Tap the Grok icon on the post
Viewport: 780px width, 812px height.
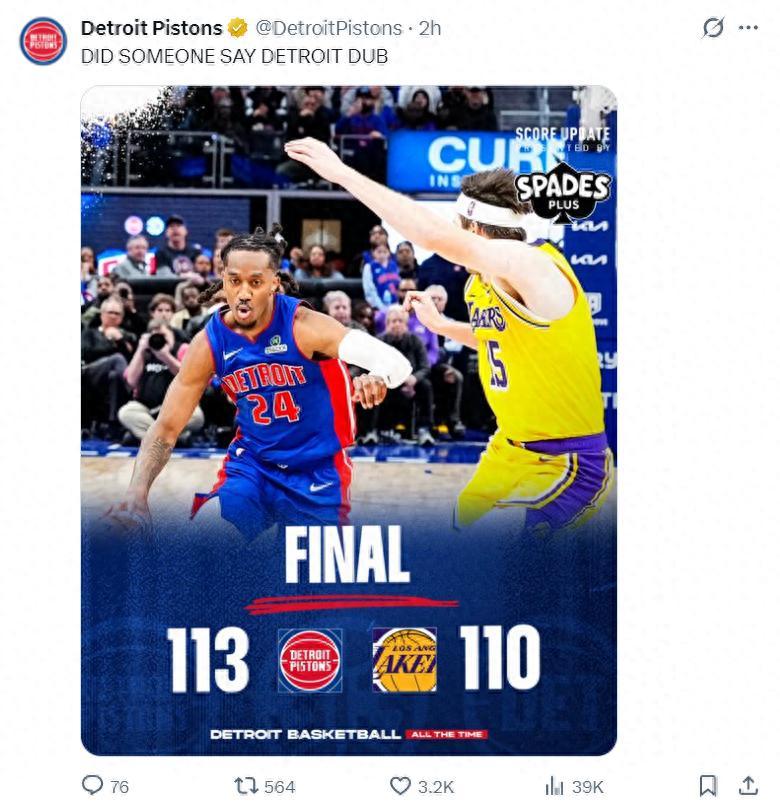click(x=712, y=28)
